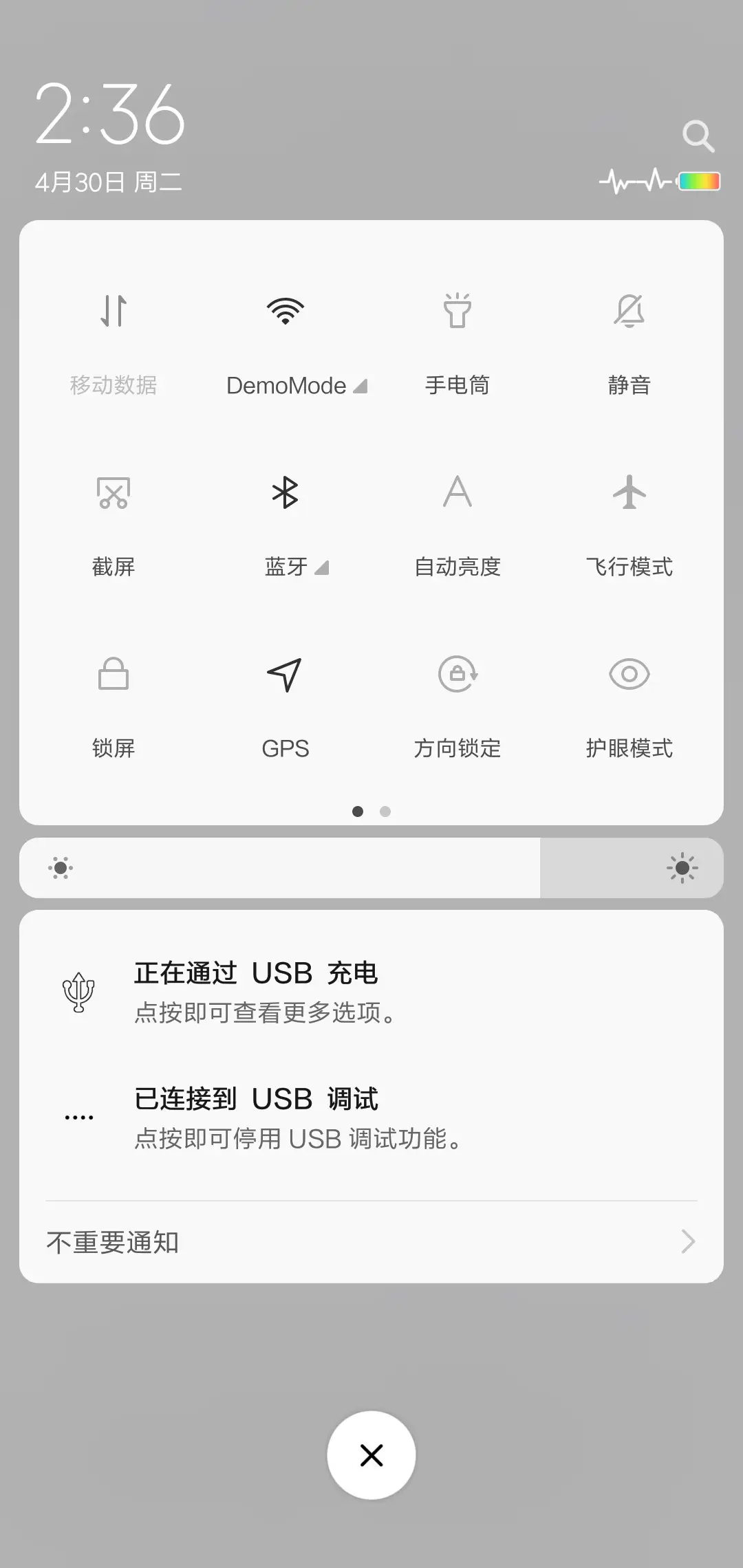
Task: Enable silent mode (静音)
Action: (629, 337)
